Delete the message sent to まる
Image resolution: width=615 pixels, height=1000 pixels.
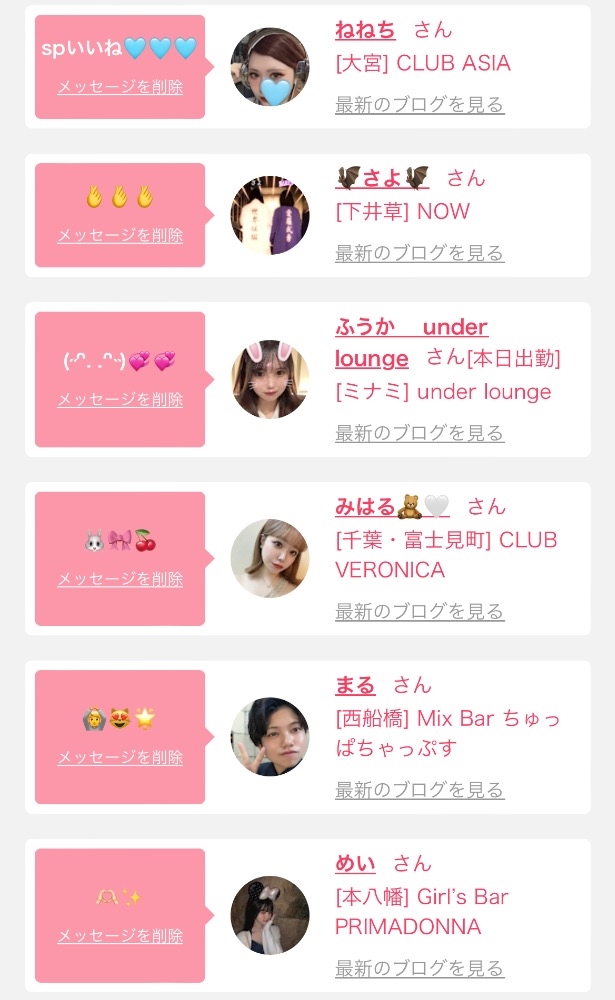point(120,757)
